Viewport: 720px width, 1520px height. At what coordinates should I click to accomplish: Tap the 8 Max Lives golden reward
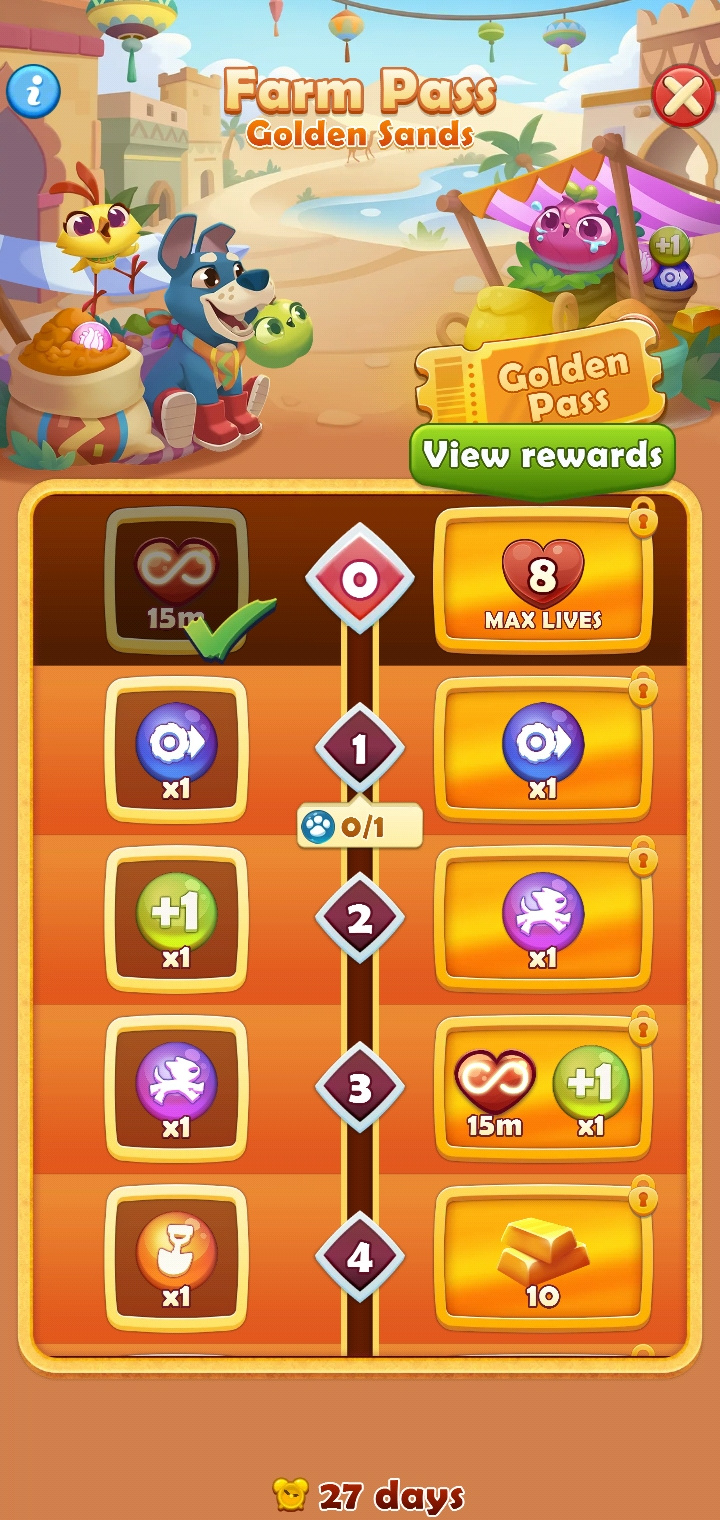[543, 580]
